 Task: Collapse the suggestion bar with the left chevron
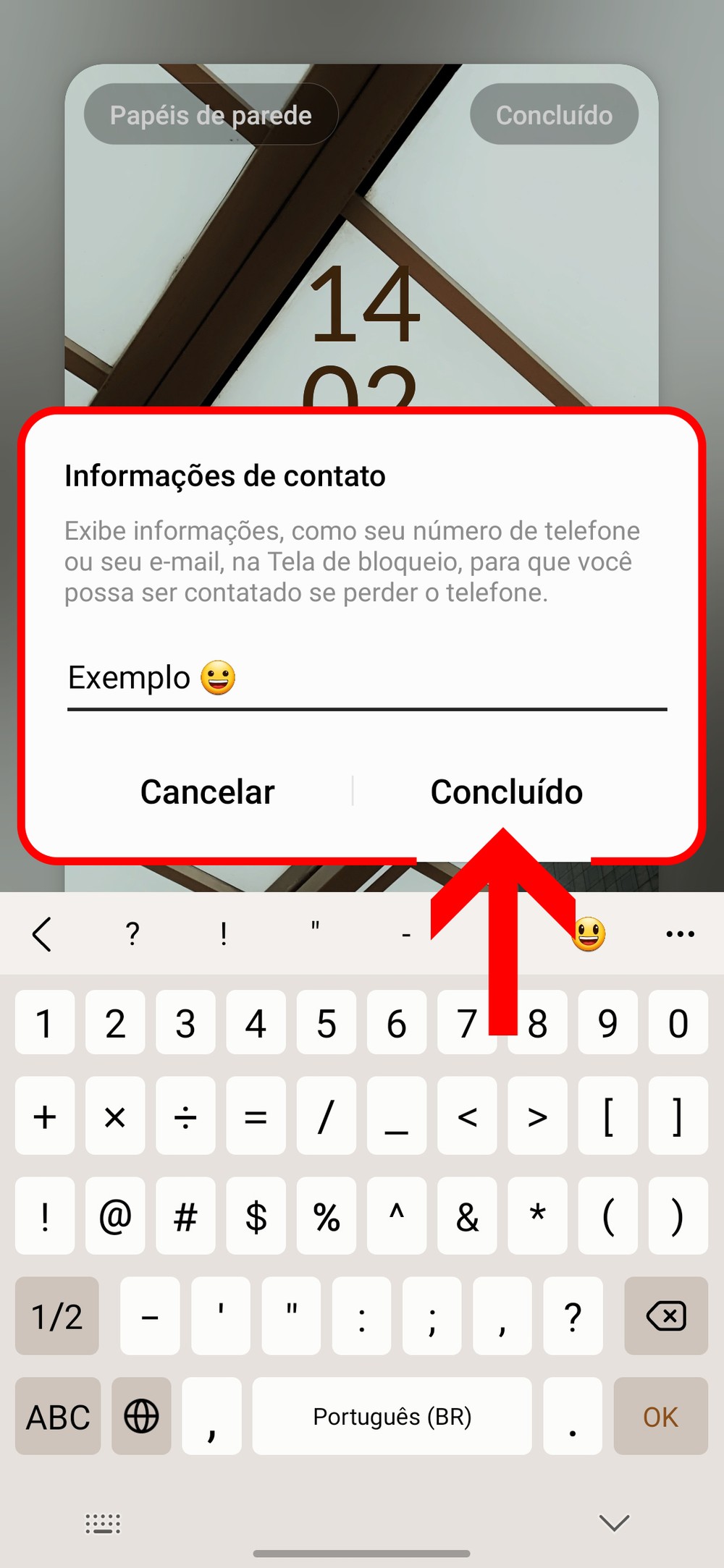(43, 934)
